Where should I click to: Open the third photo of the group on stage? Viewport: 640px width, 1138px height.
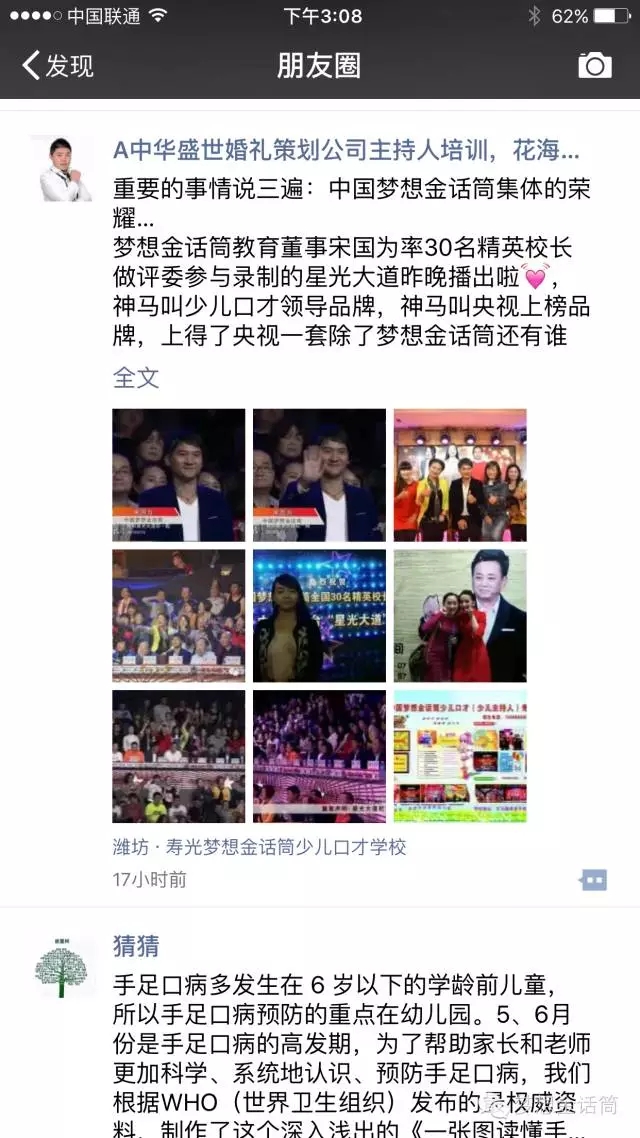click(460, 475)
